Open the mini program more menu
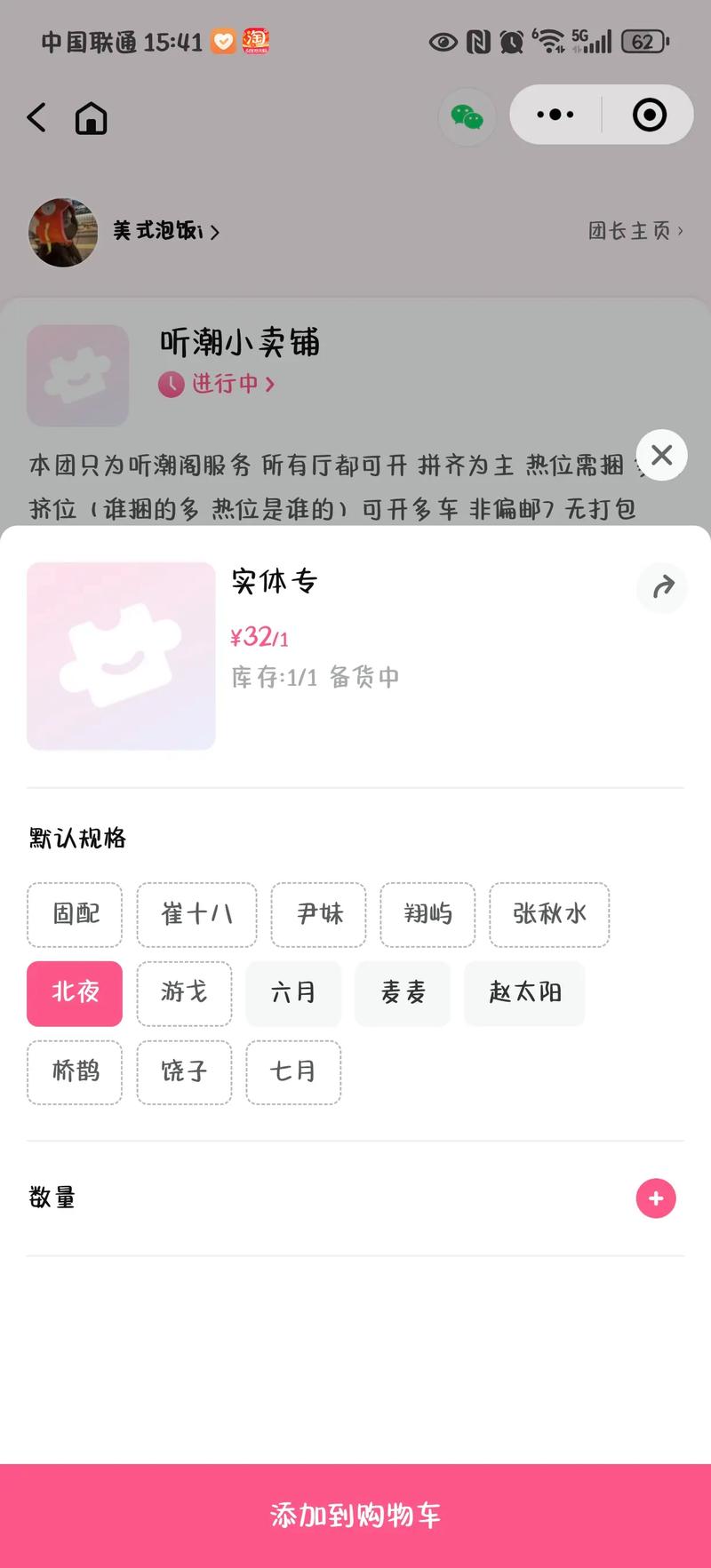The width and height of the screenshot is (711, 1568). pos(555,115)
